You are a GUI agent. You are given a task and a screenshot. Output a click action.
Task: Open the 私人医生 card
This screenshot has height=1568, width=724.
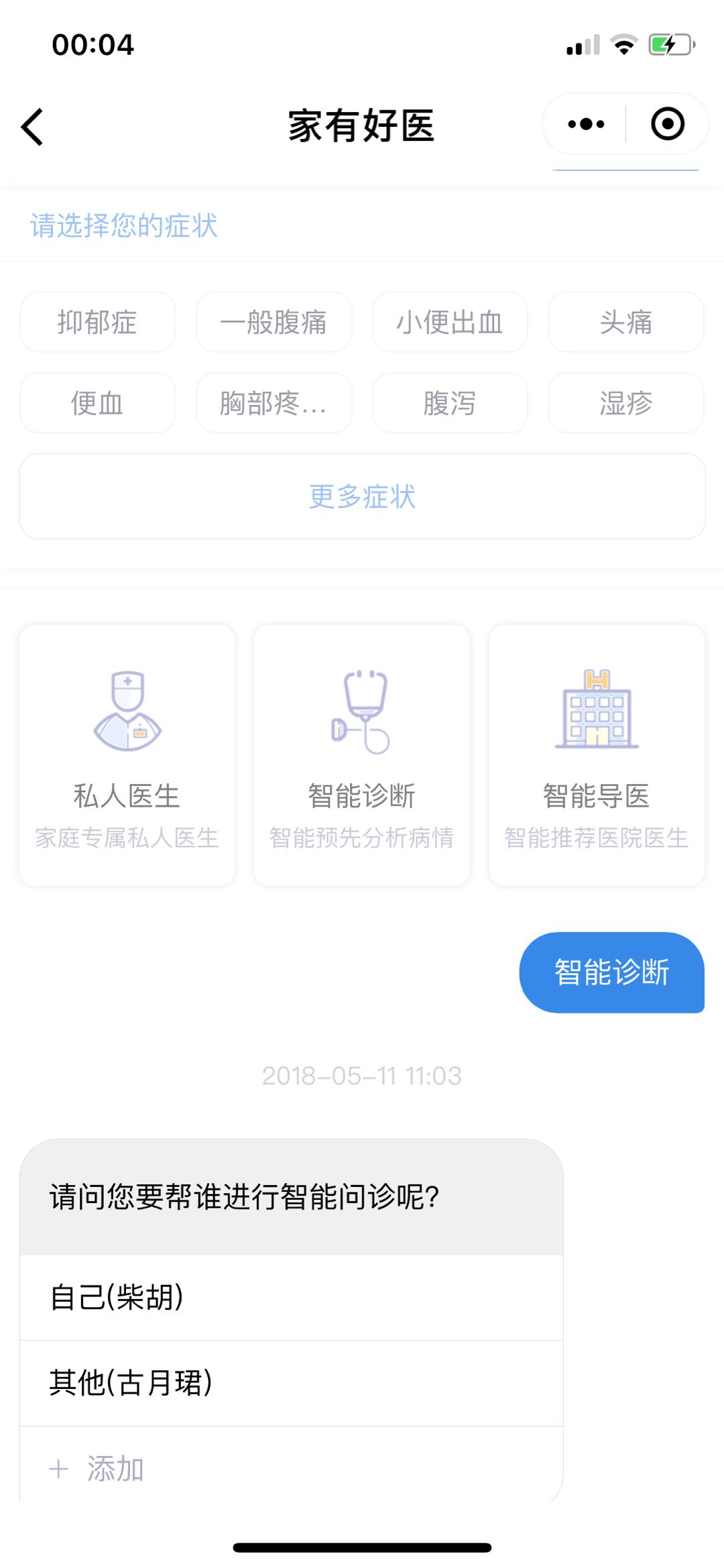coord(127,755)
